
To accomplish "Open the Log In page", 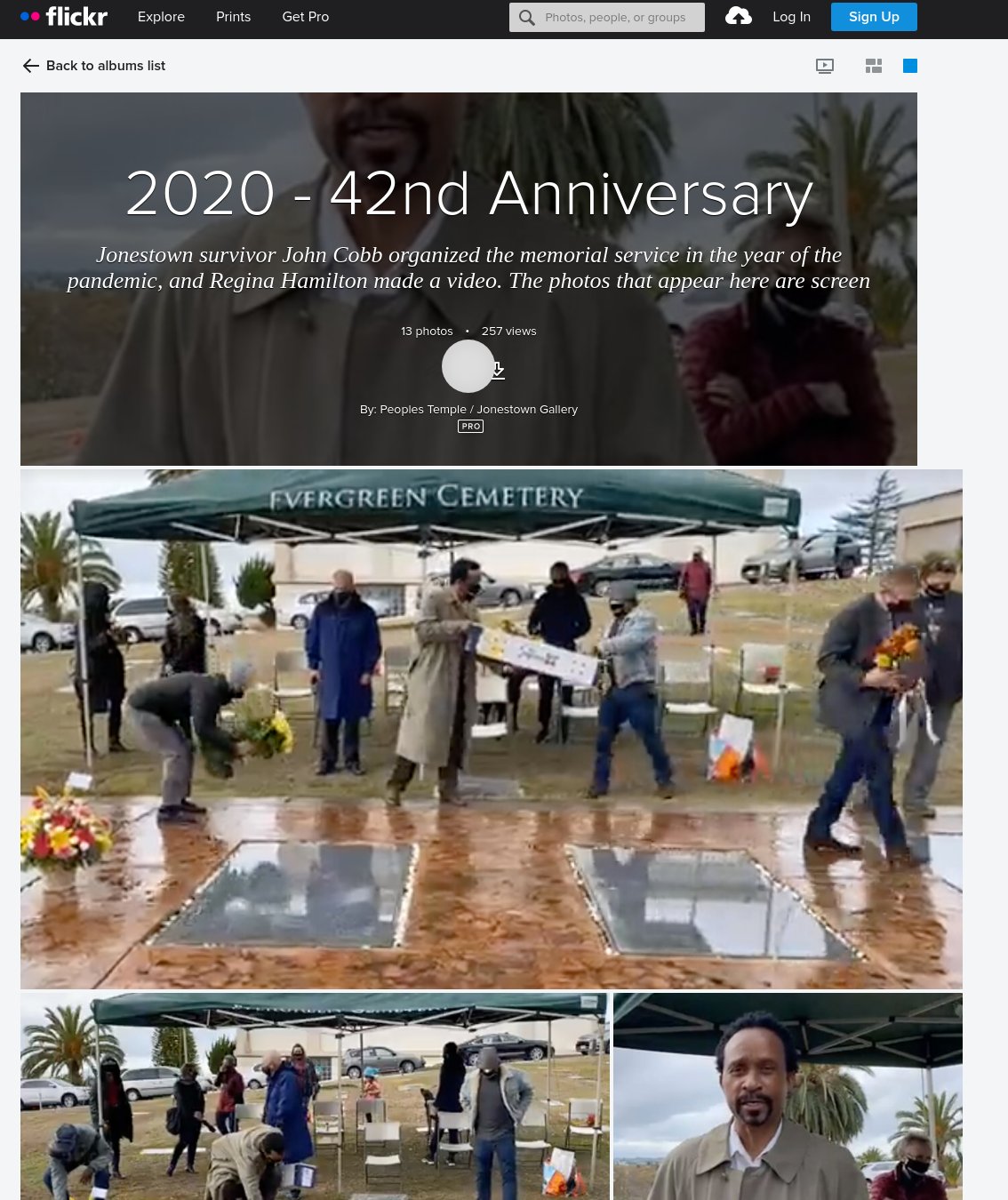I will tap(791, 17).
